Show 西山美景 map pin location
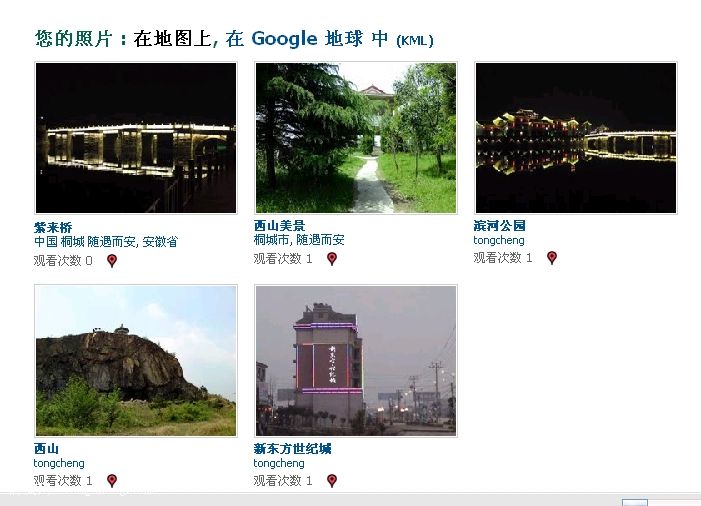 click(332, 259)
